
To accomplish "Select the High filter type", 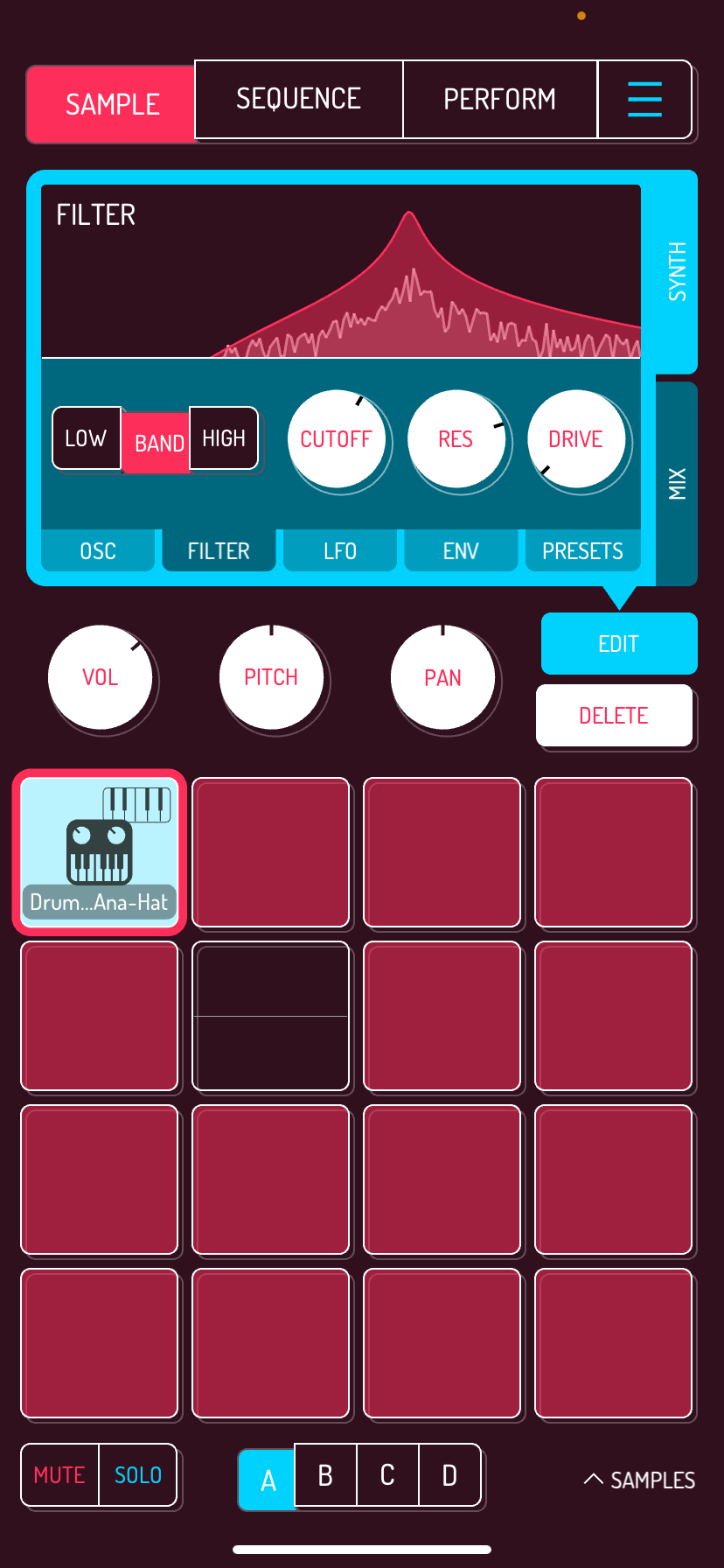I will click(224, 438).
